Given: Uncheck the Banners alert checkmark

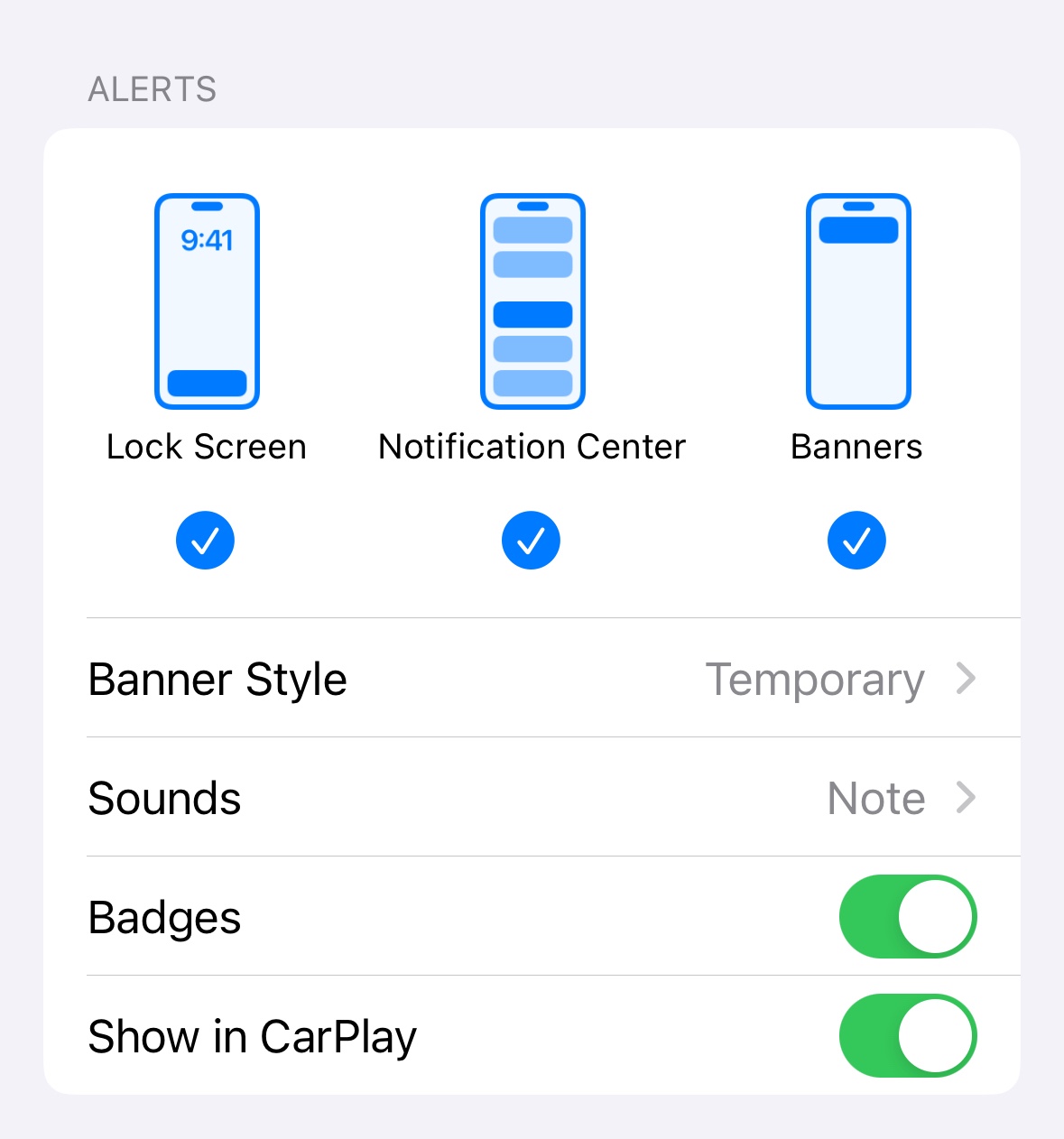Looking at the screenshot, I should [x=856, y=540].
